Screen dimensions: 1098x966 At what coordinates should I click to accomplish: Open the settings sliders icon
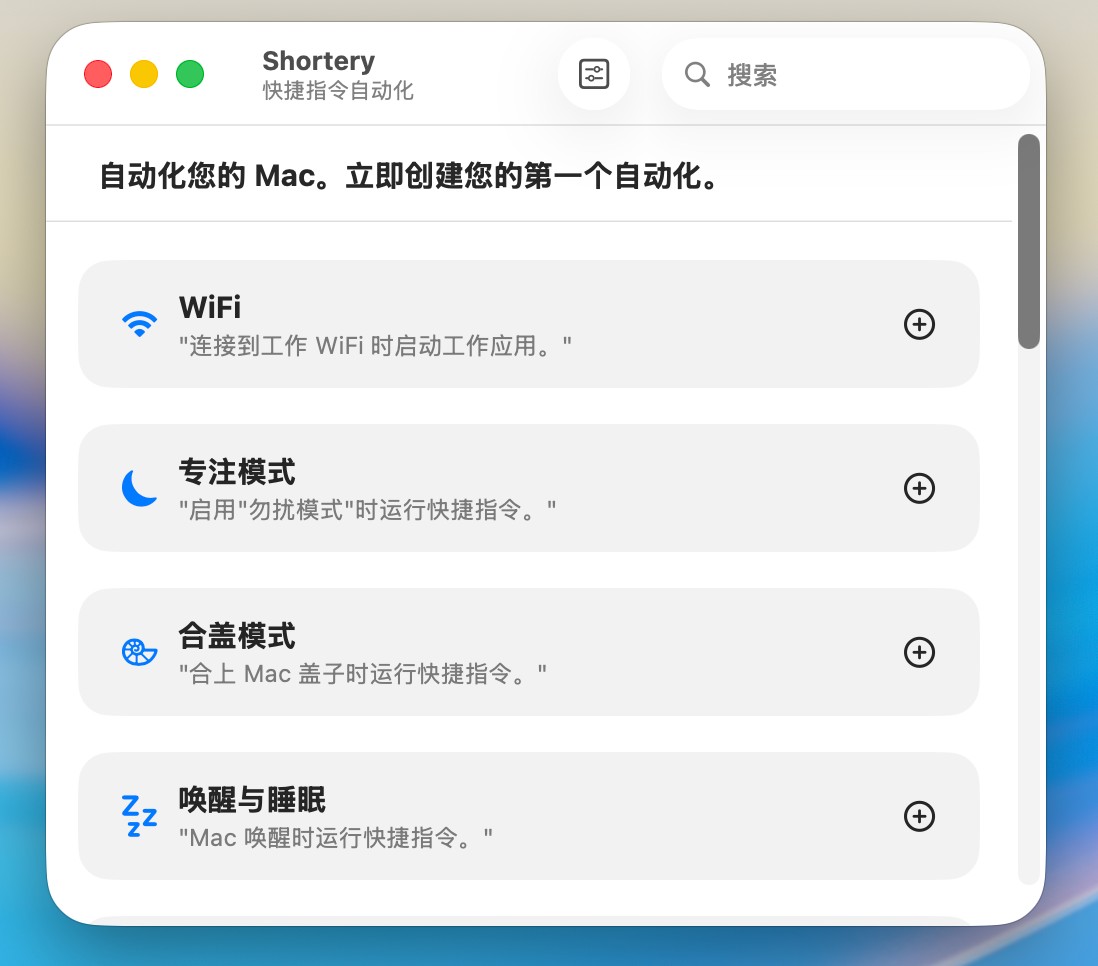tap(594, 74)
